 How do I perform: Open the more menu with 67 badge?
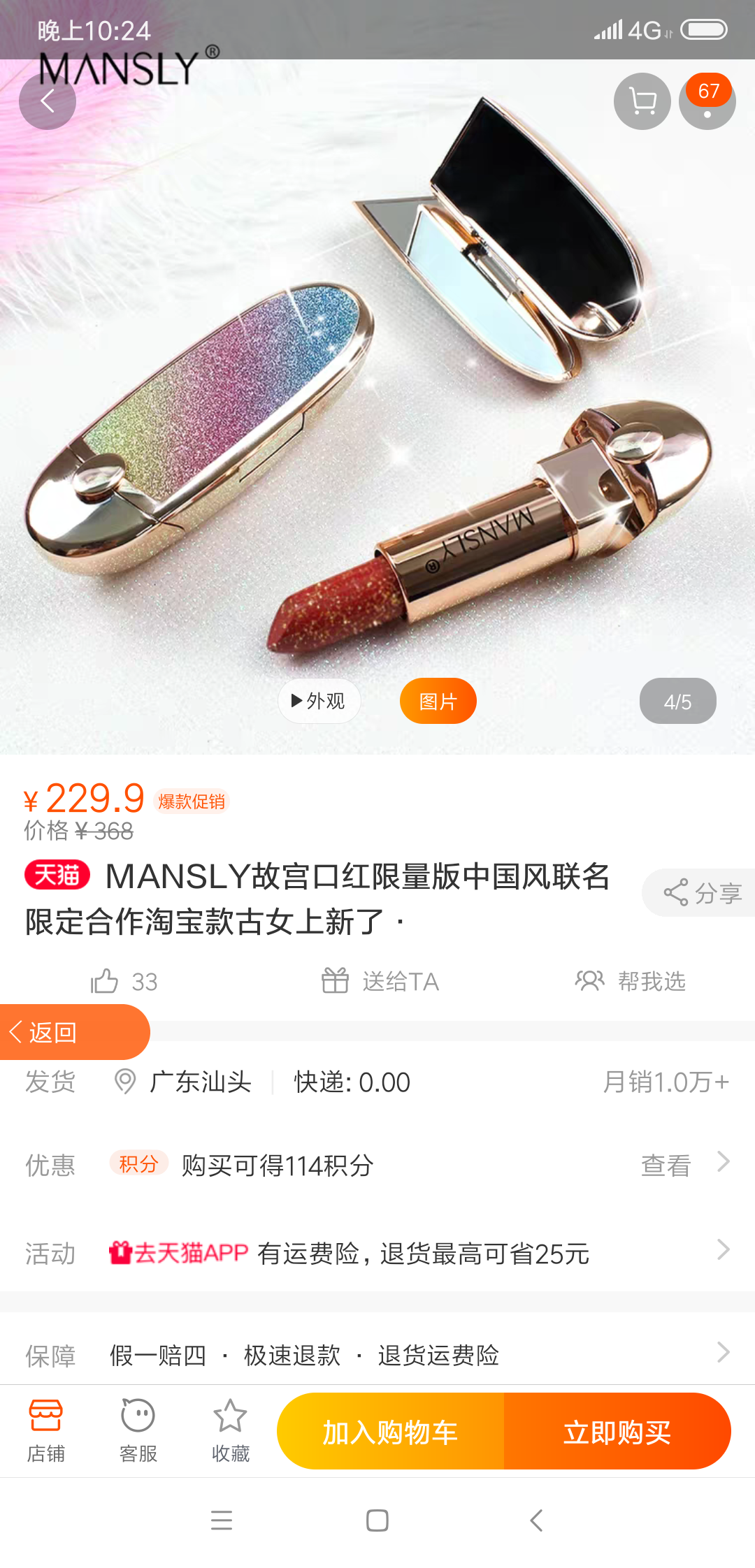[707, 101]
